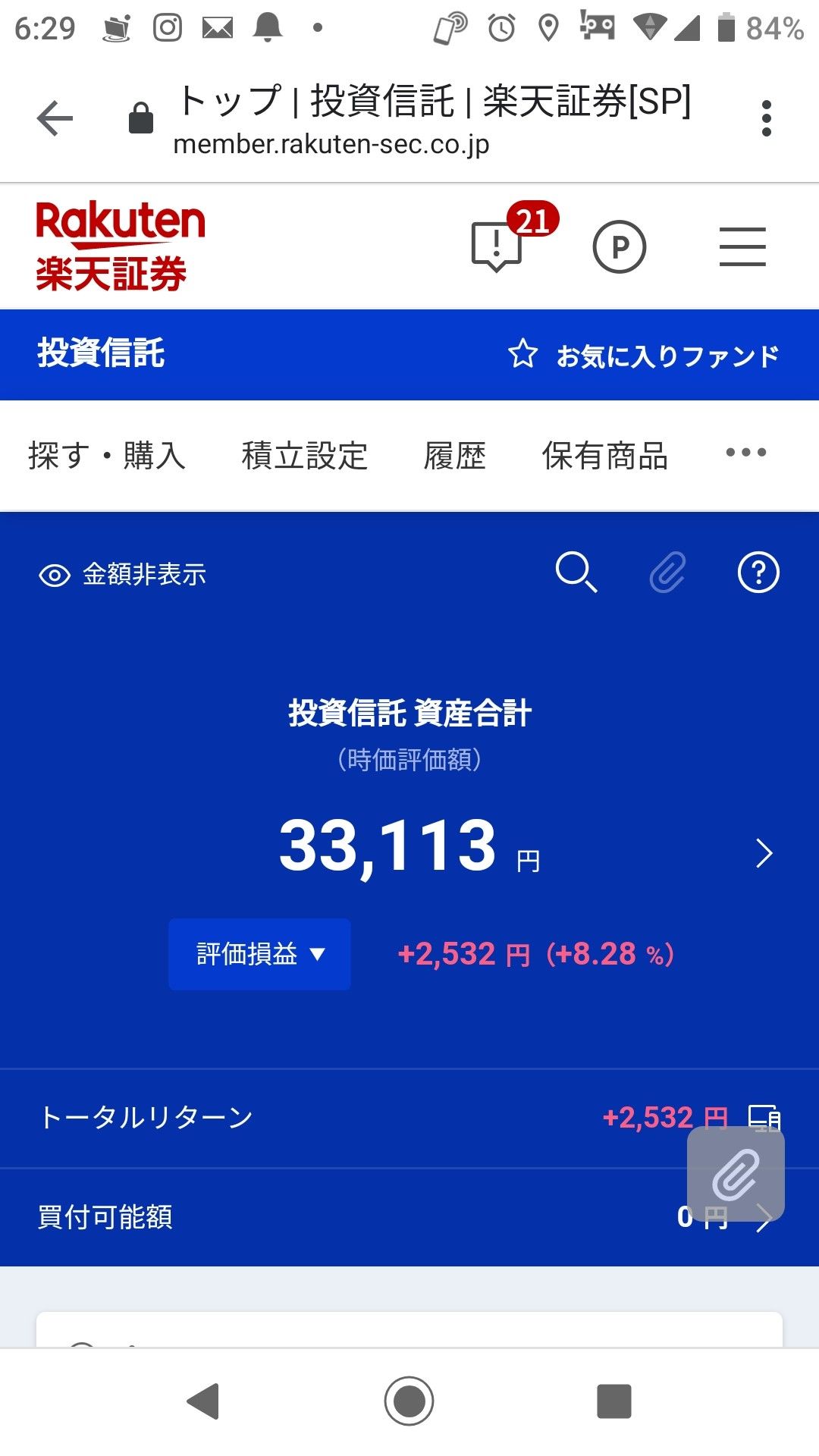Go back using the browser back arrow

pos(55,119)
